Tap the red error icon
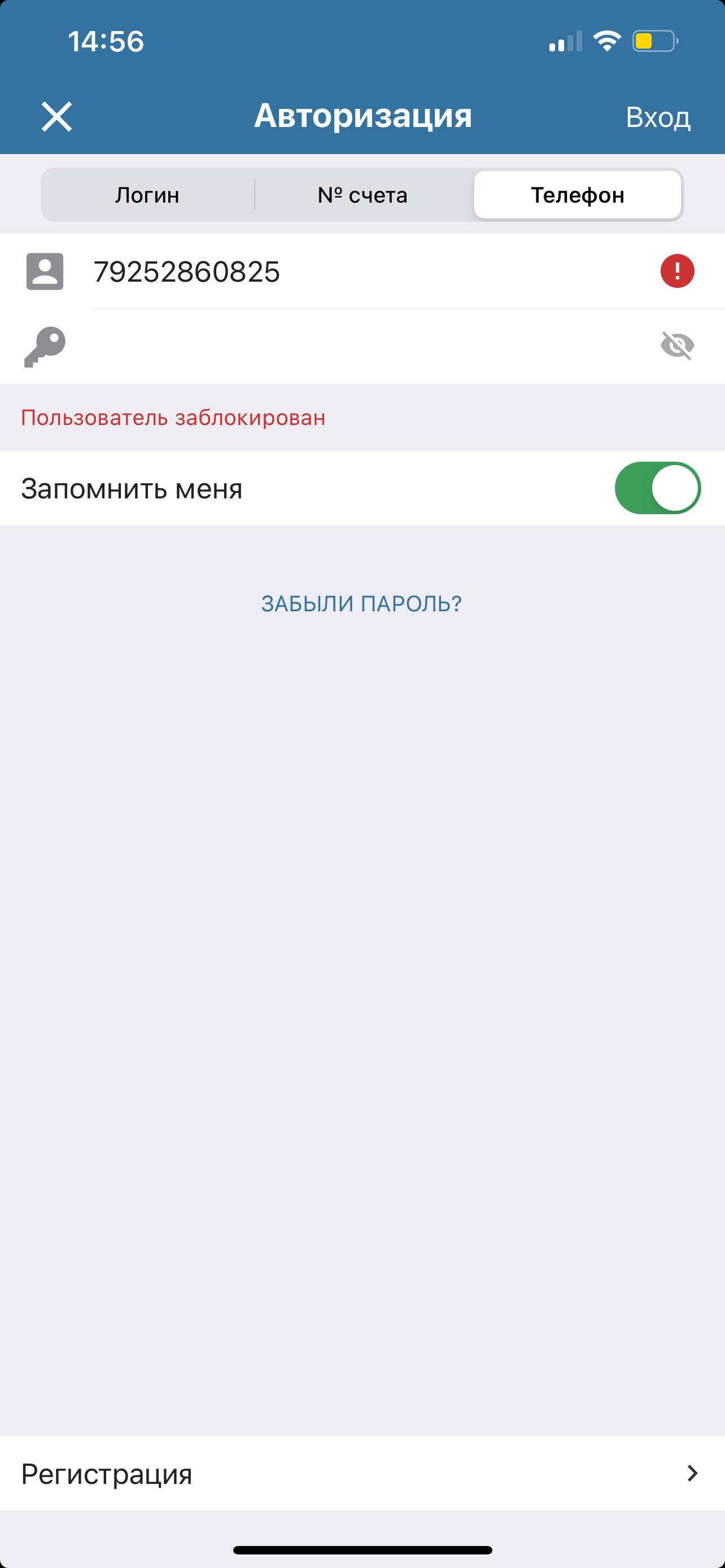The image size is (725, 1568). (x=677, y=271)
